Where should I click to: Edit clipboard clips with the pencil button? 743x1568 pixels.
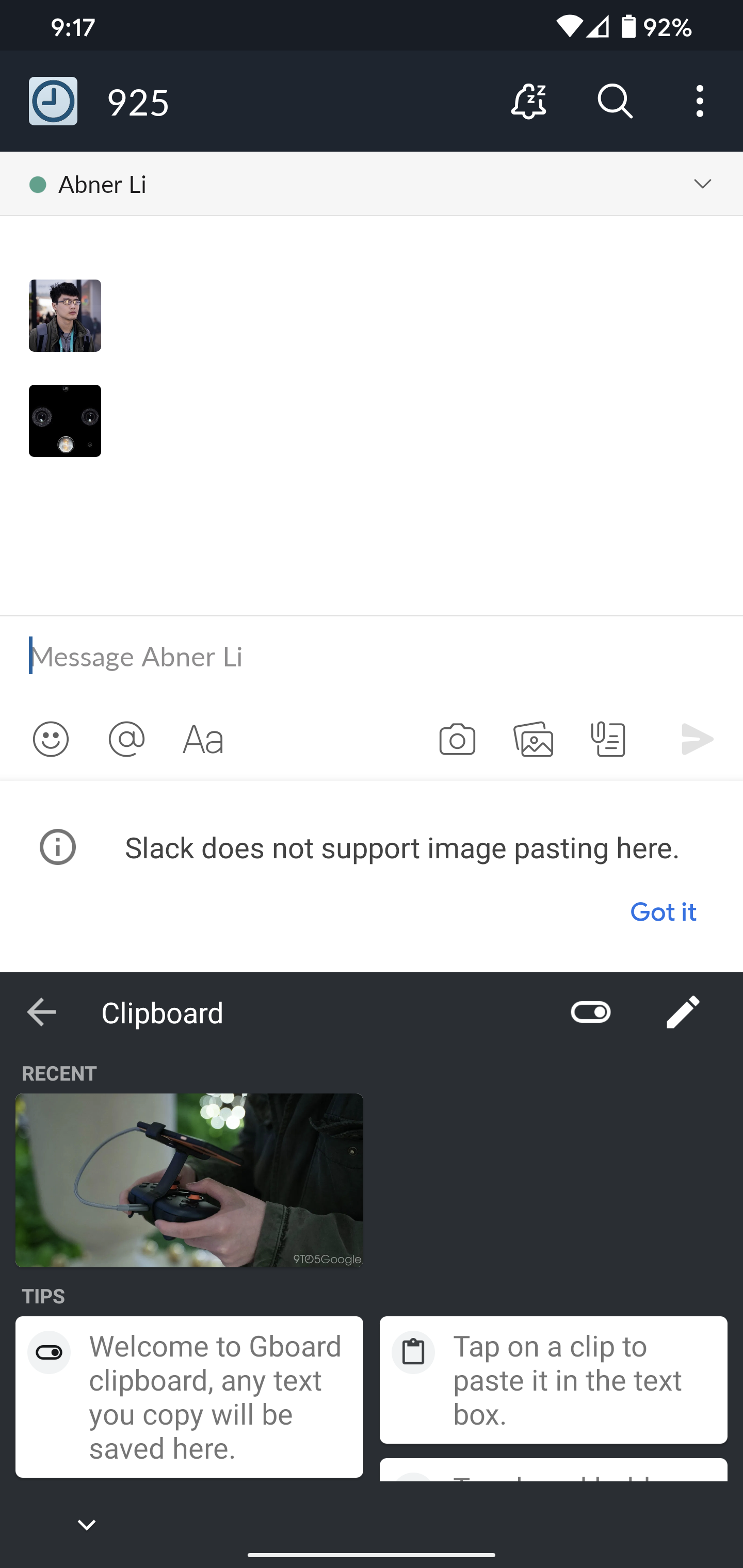click(683, 1012)
